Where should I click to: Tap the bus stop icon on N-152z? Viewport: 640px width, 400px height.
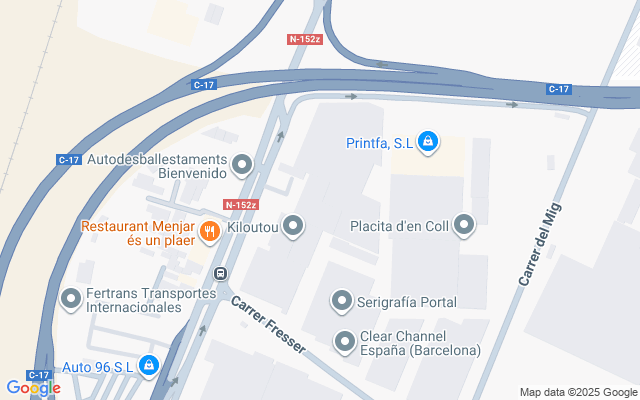(x=219, y=273)
